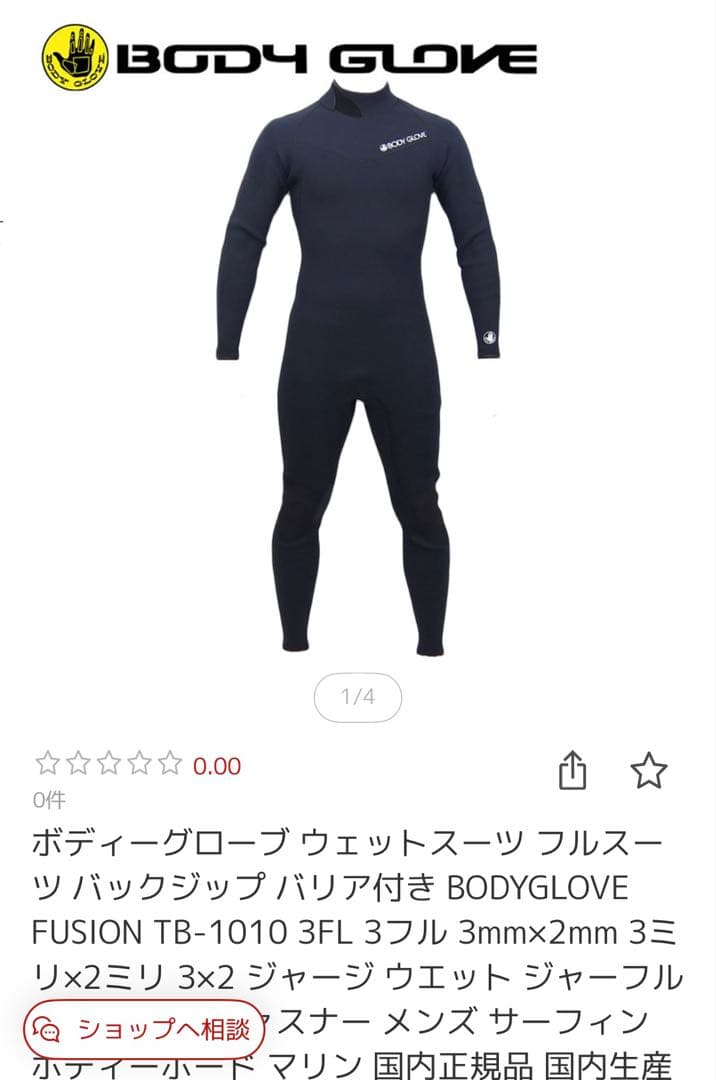This screenshot has width=716, height=1080.
Task: Add the wetsuit to favorites with the star
Action: coord(648,771)
